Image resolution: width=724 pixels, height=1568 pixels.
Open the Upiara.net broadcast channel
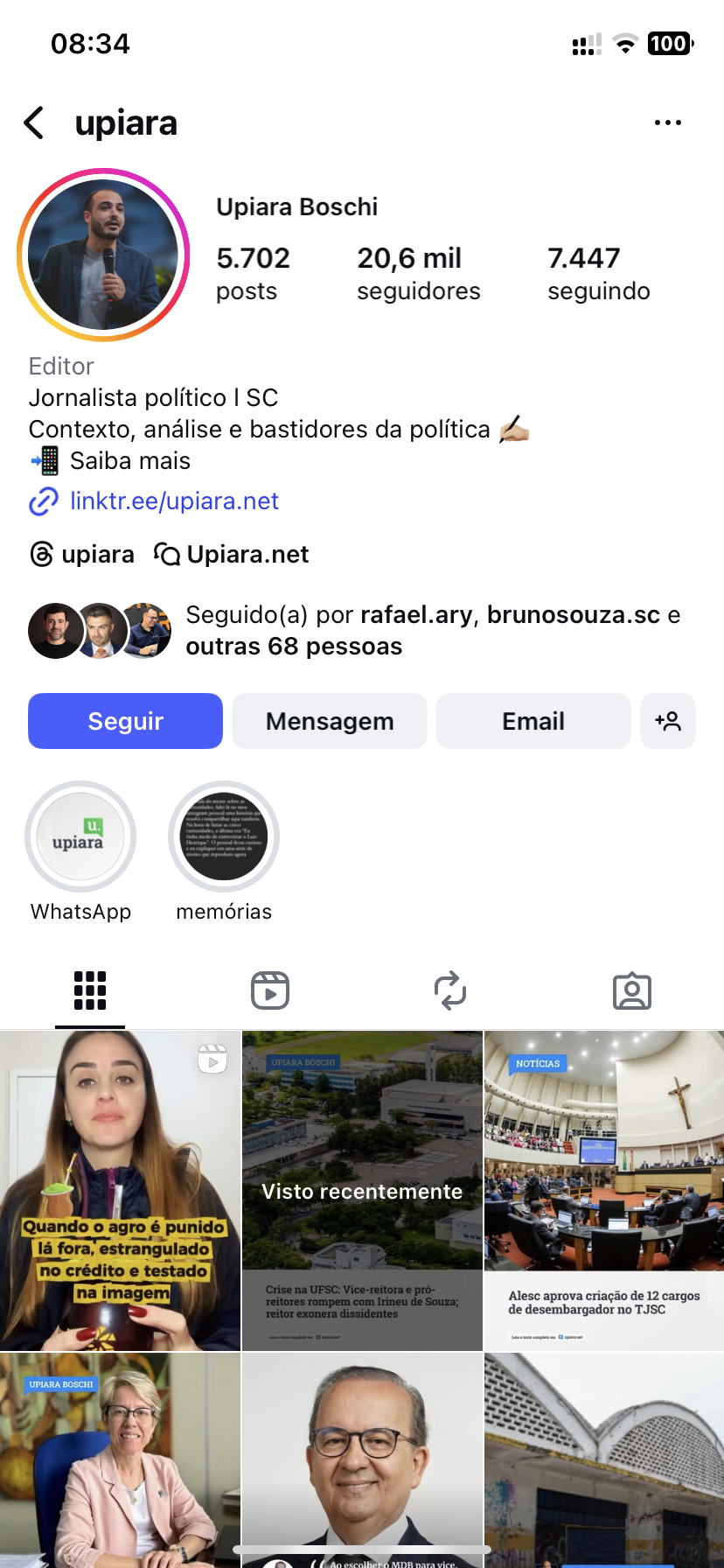point(232,555)
